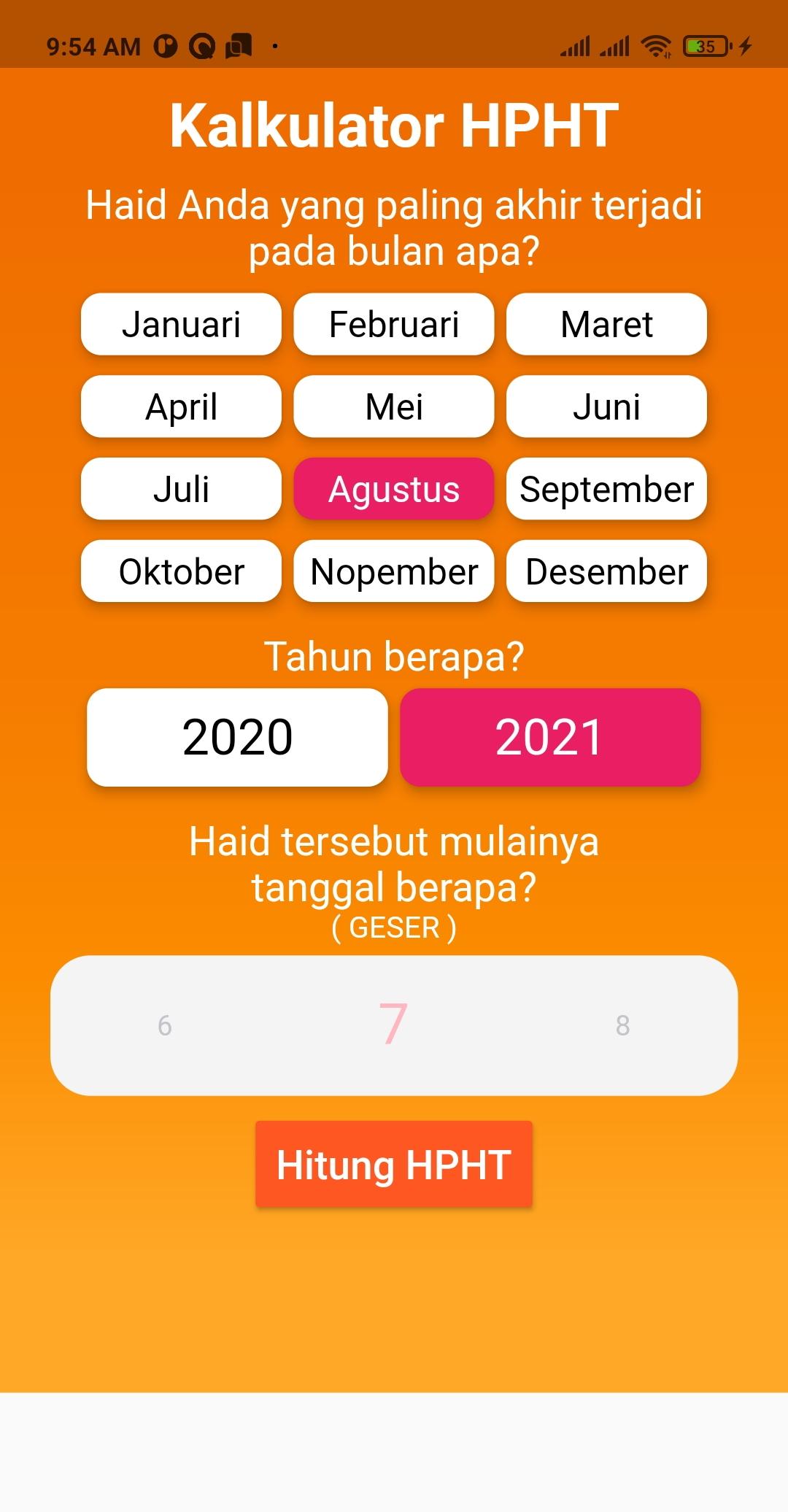Choose the Februari month button
Viewport: 788px width, 1512px height.
tap(394, 325)
